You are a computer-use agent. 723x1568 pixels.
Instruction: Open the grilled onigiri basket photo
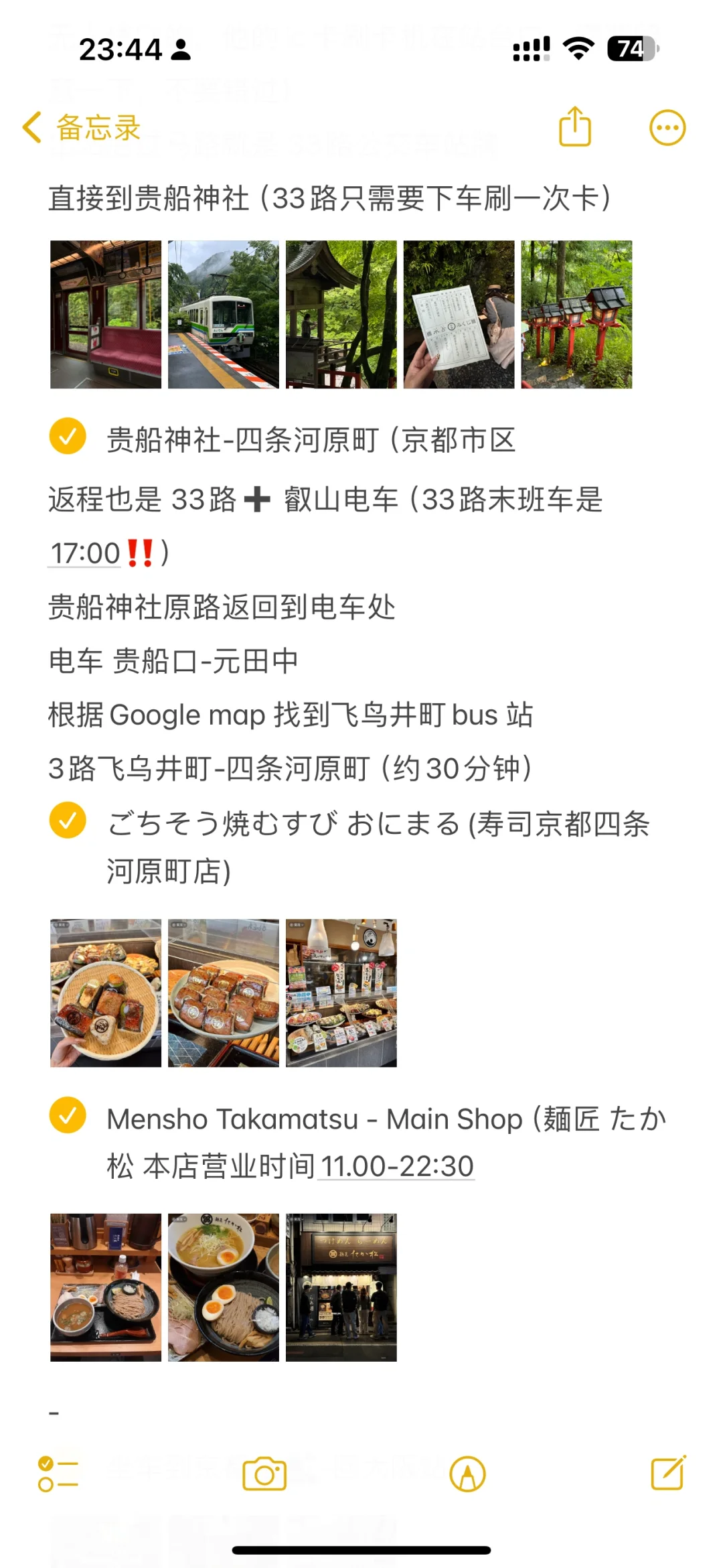[106, 993]
